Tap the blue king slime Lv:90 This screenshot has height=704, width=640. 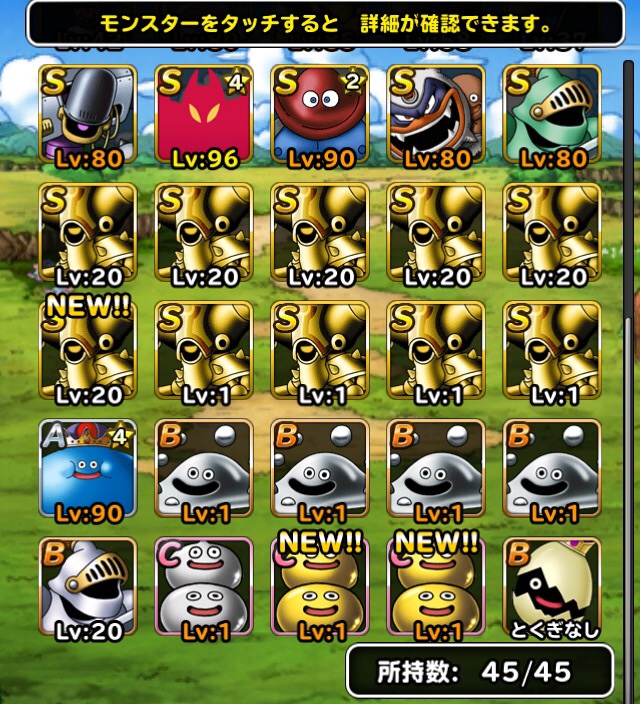point(87,468)
